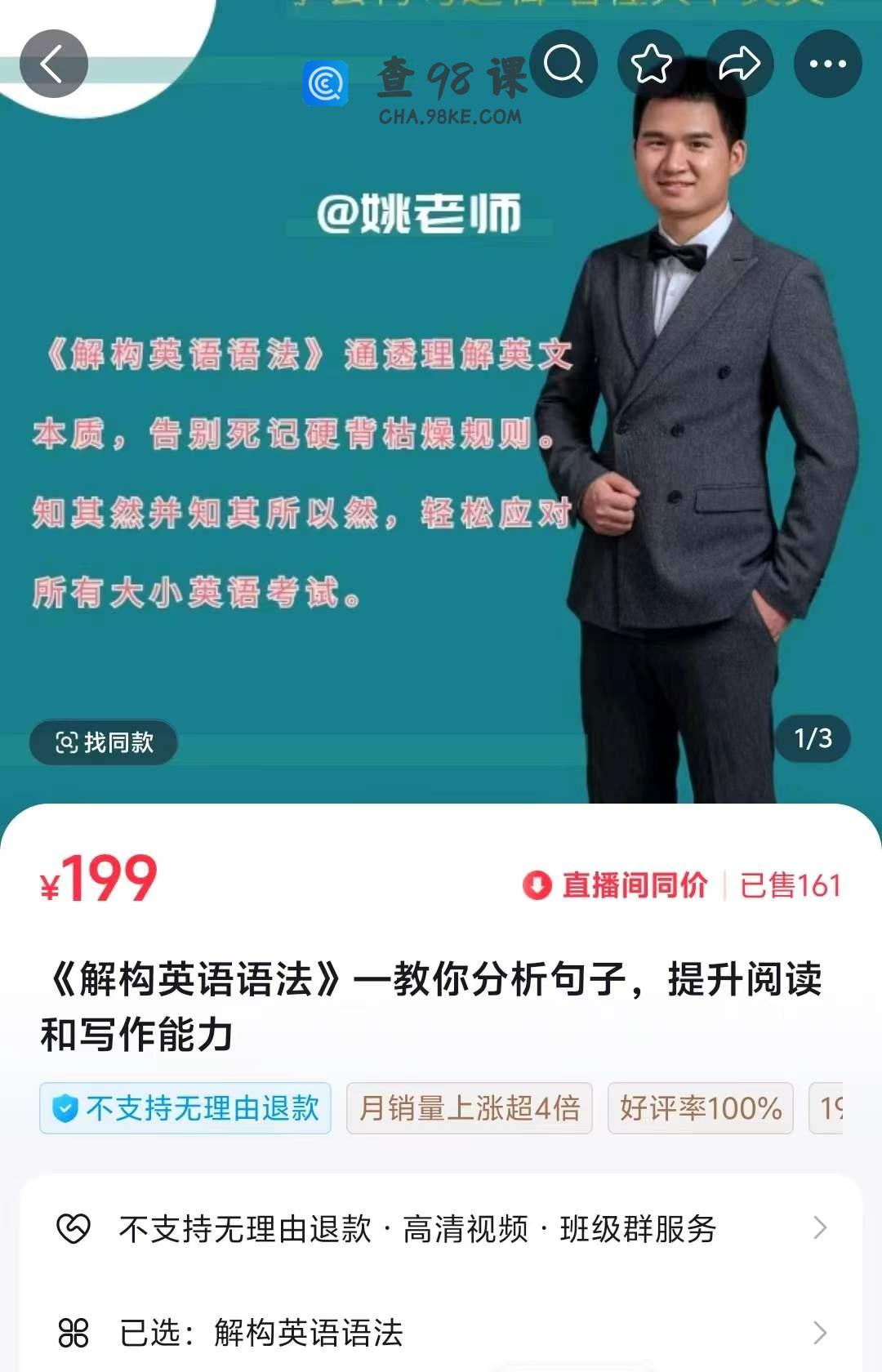Tap the 月销量上涨超4倍 chip
This screenshot has height=1372, width=882.
coord(469,1108)
